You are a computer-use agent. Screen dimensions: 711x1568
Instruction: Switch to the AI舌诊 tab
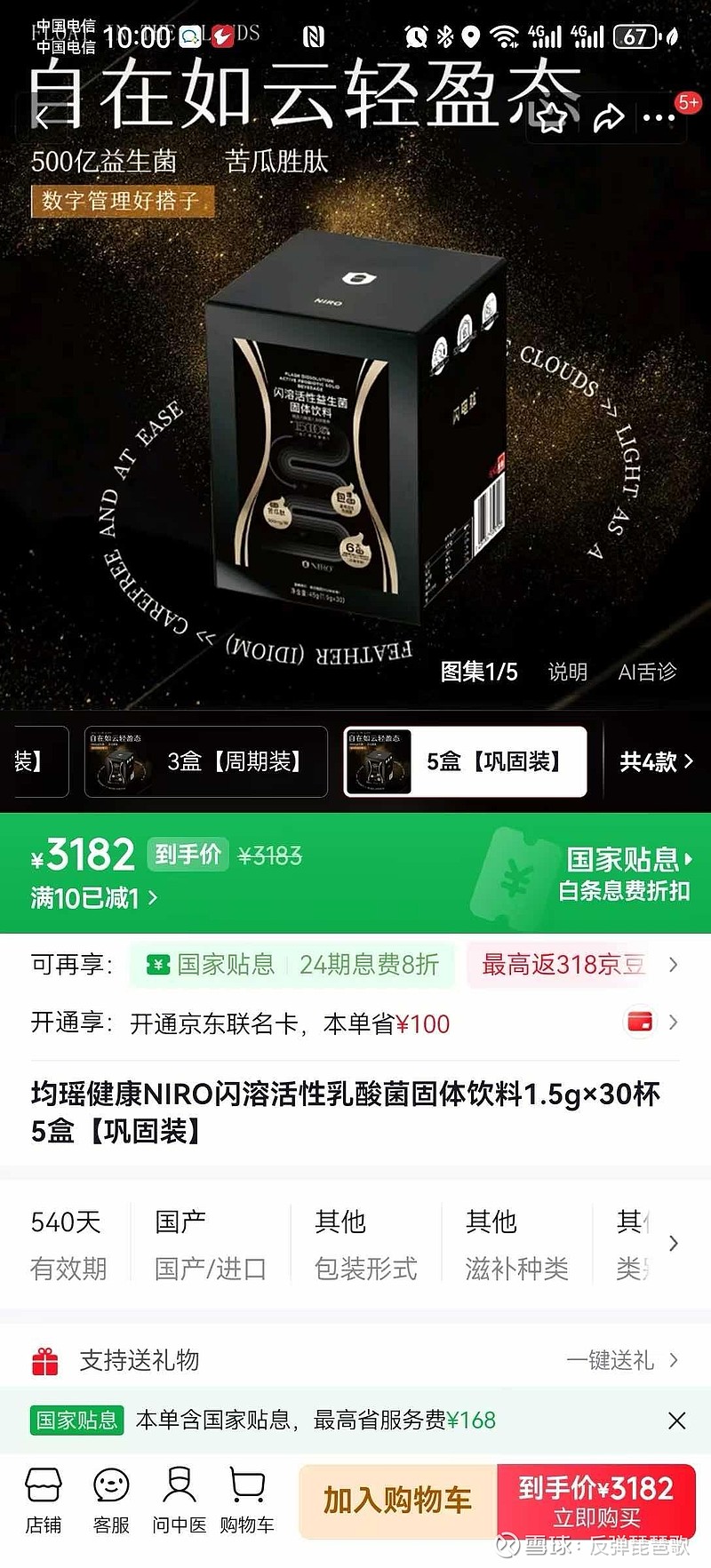pyautogui.click(x=648, y=673)
